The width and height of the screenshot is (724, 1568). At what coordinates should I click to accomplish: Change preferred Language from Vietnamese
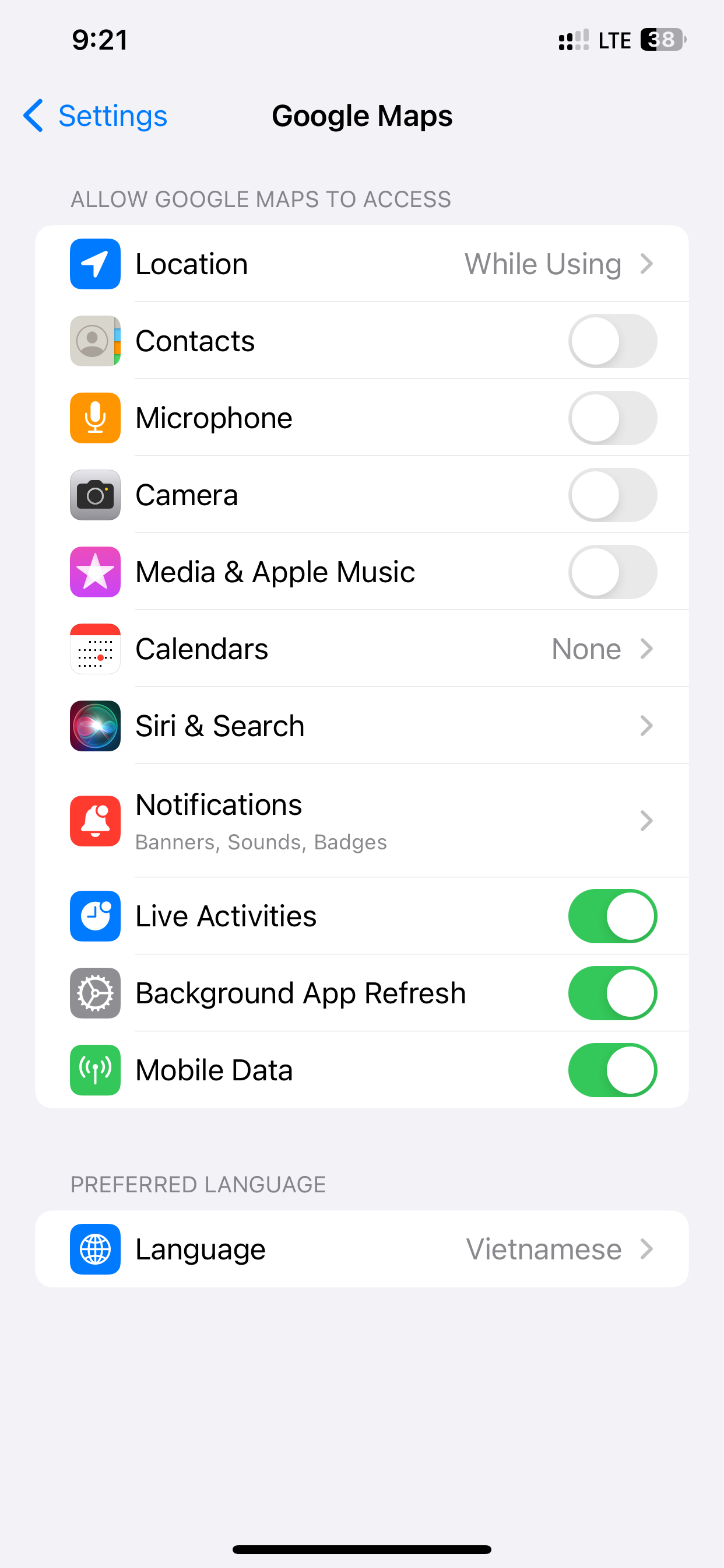[x=362, y=1249]
